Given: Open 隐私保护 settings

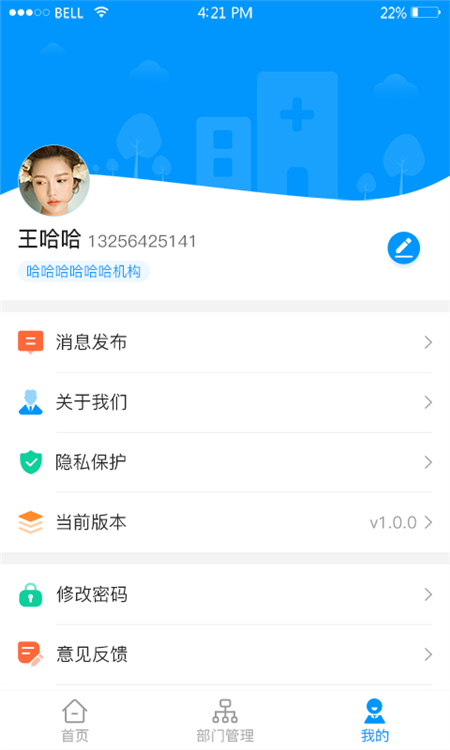Looking at the screenshot, I should [225, 462].
